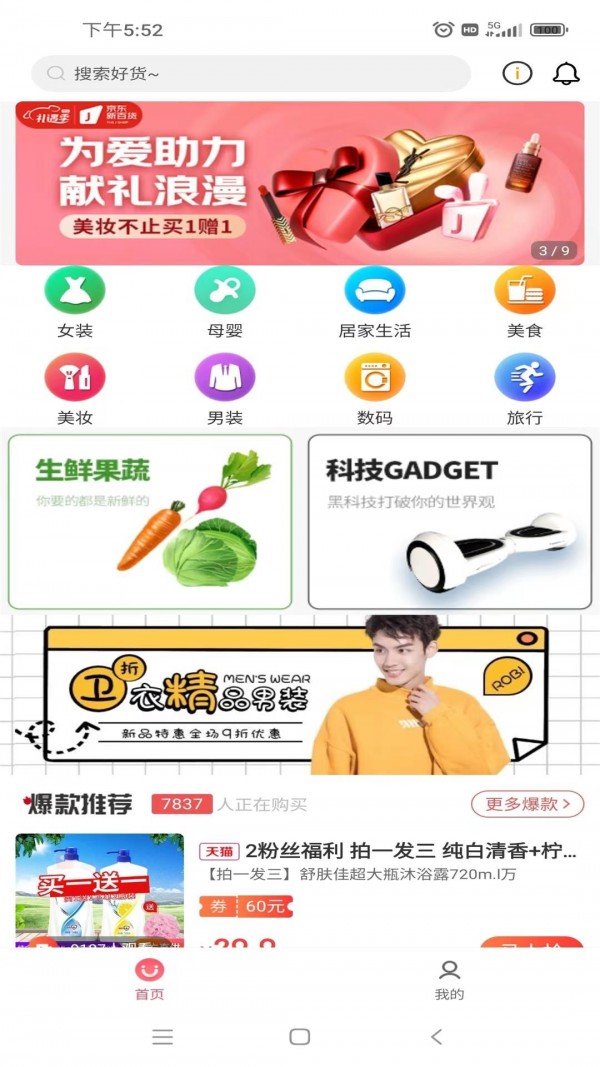Switch to the 我的 tab
This screenshot has width=600, height=1067.
tap(449, 980)
